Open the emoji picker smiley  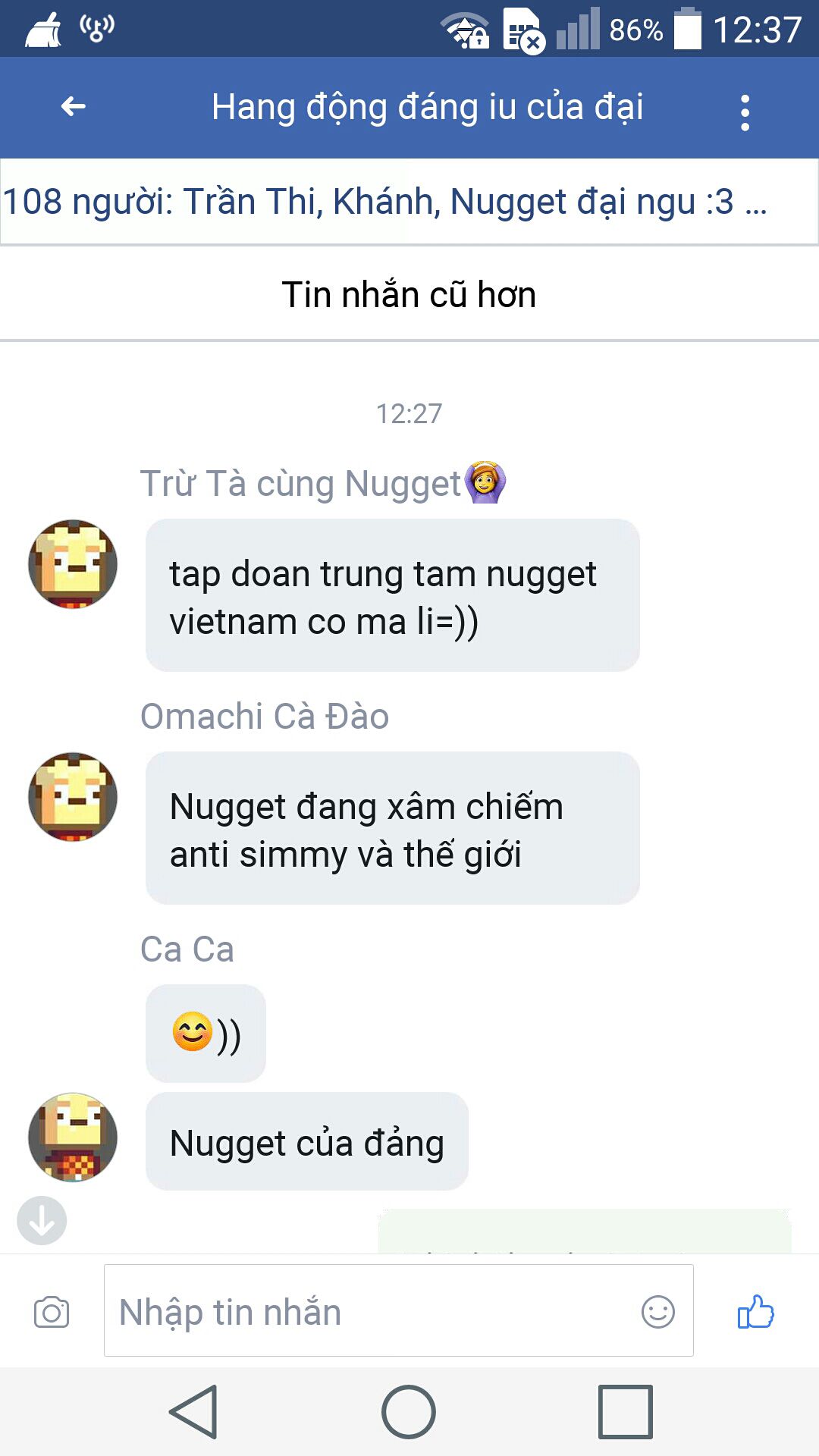pyautogui.click(x=657, y=1311)
